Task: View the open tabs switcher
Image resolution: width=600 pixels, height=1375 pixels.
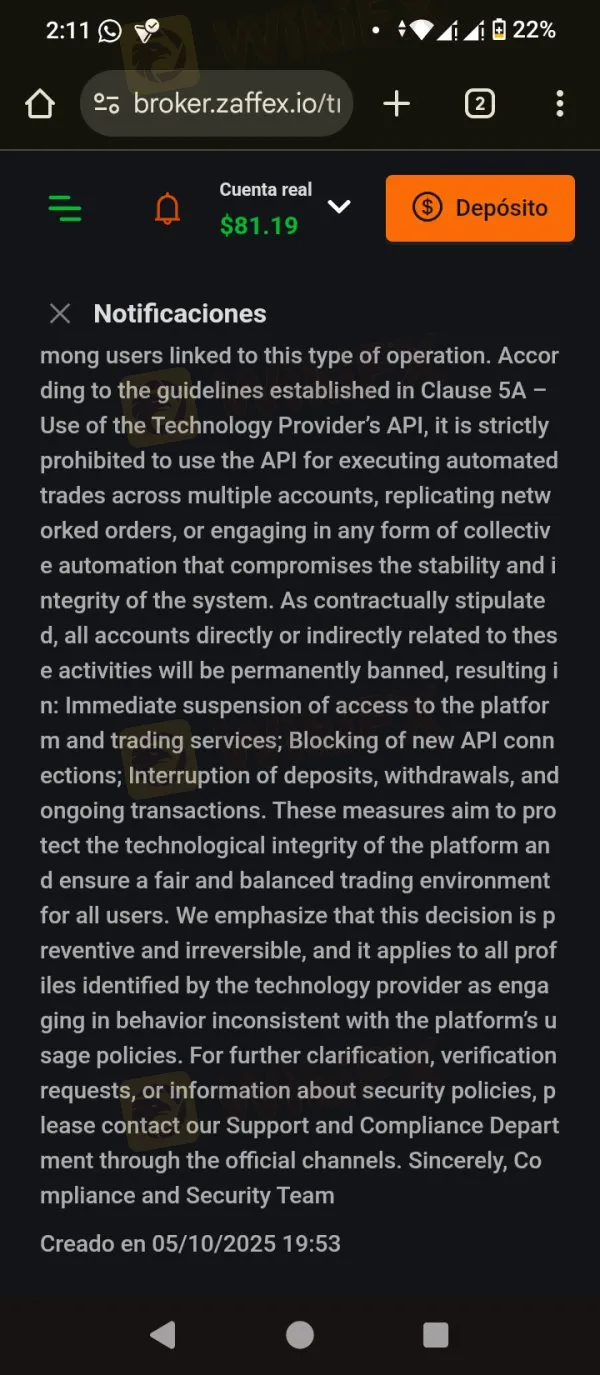Action: pyautogui.click(x=479, y=104)
